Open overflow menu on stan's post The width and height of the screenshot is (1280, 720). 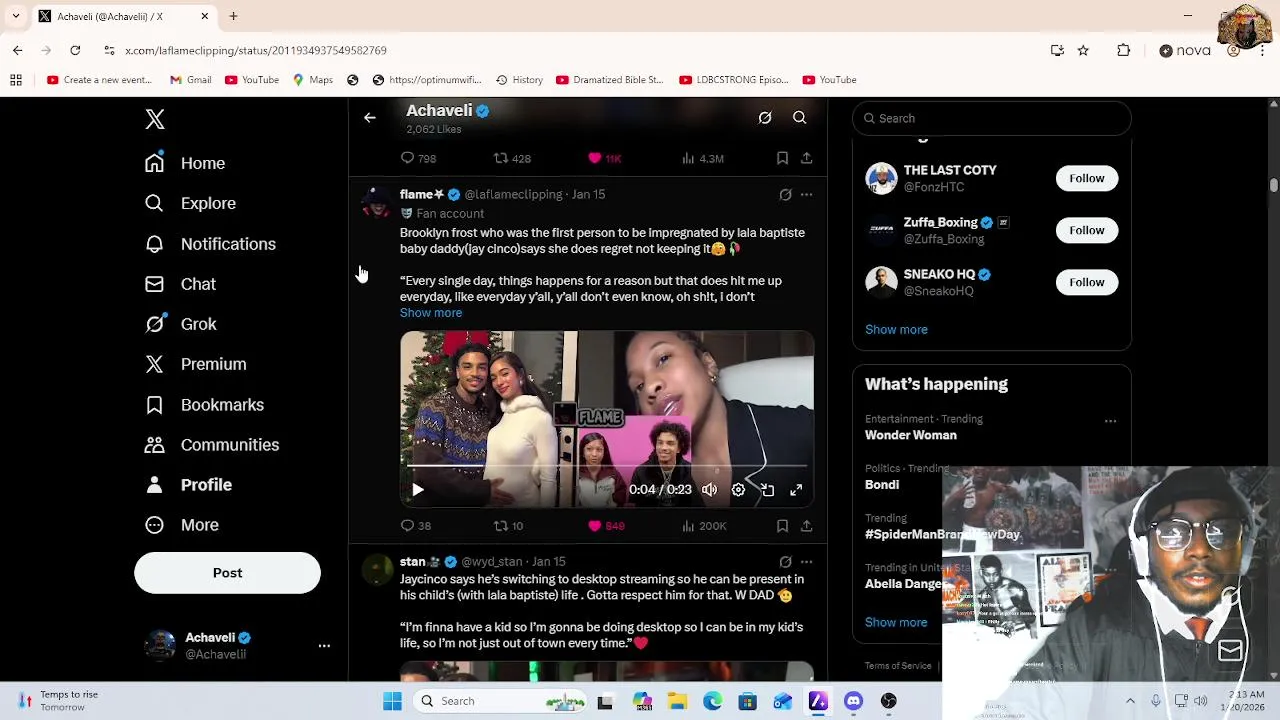point(806,562)
